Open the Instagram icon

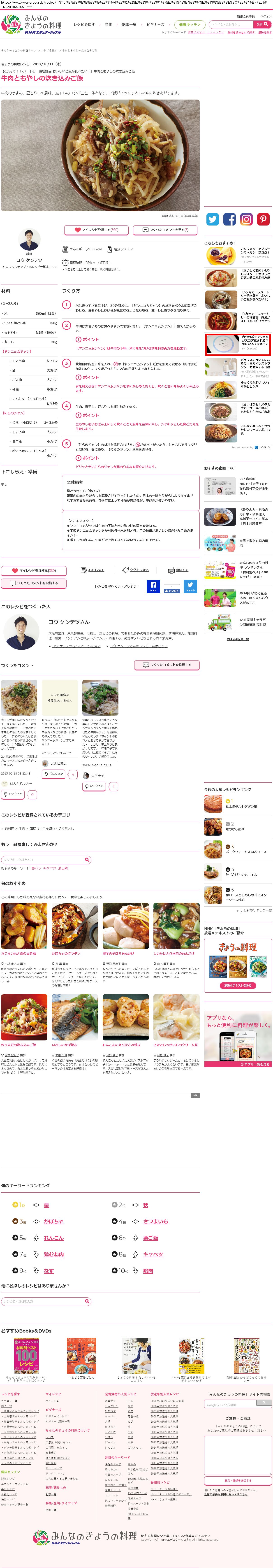coord(246,219)
